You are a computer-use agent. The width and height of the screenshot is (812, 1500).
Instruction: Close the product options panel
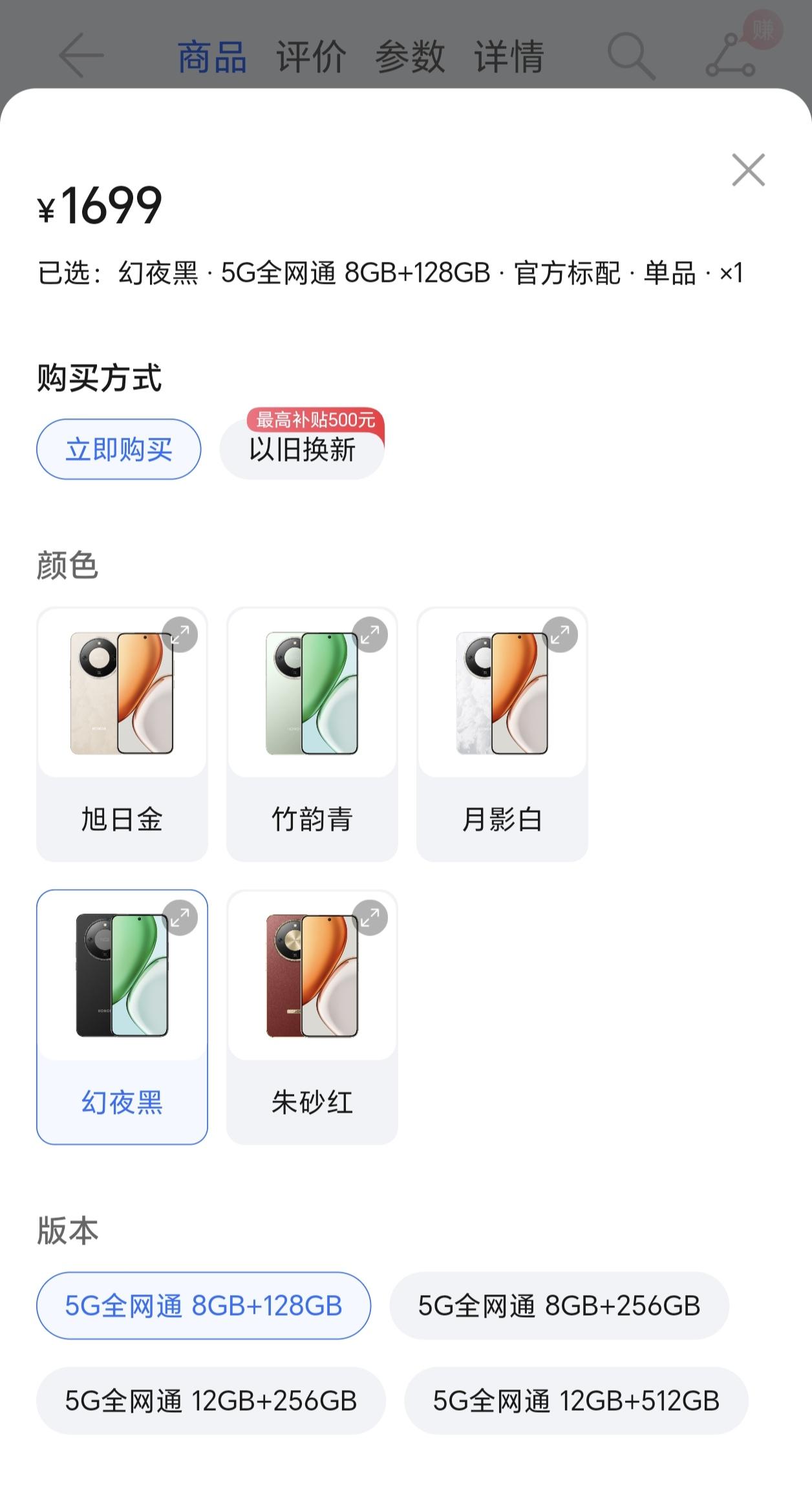tap(748, 170)
